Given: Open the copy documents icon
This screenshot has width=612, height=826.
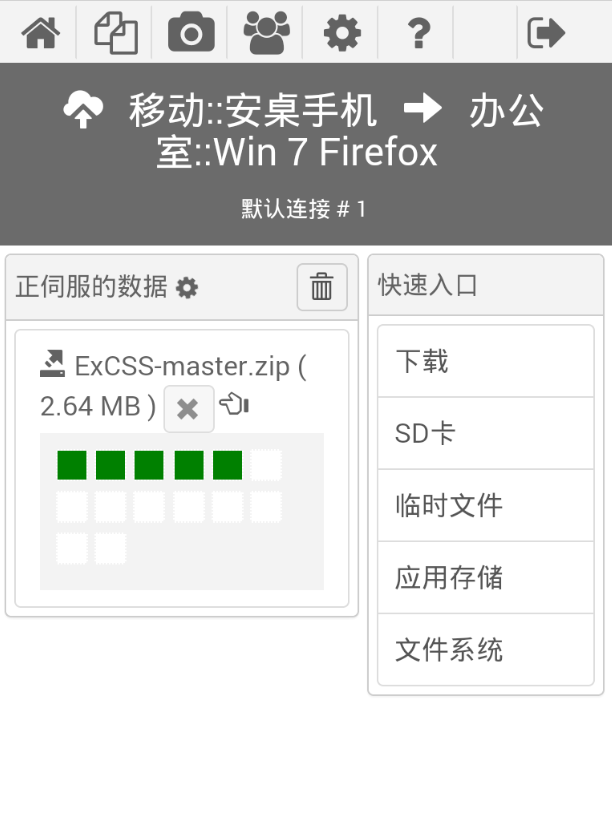Looking at the screenshot, I should 116,33.
